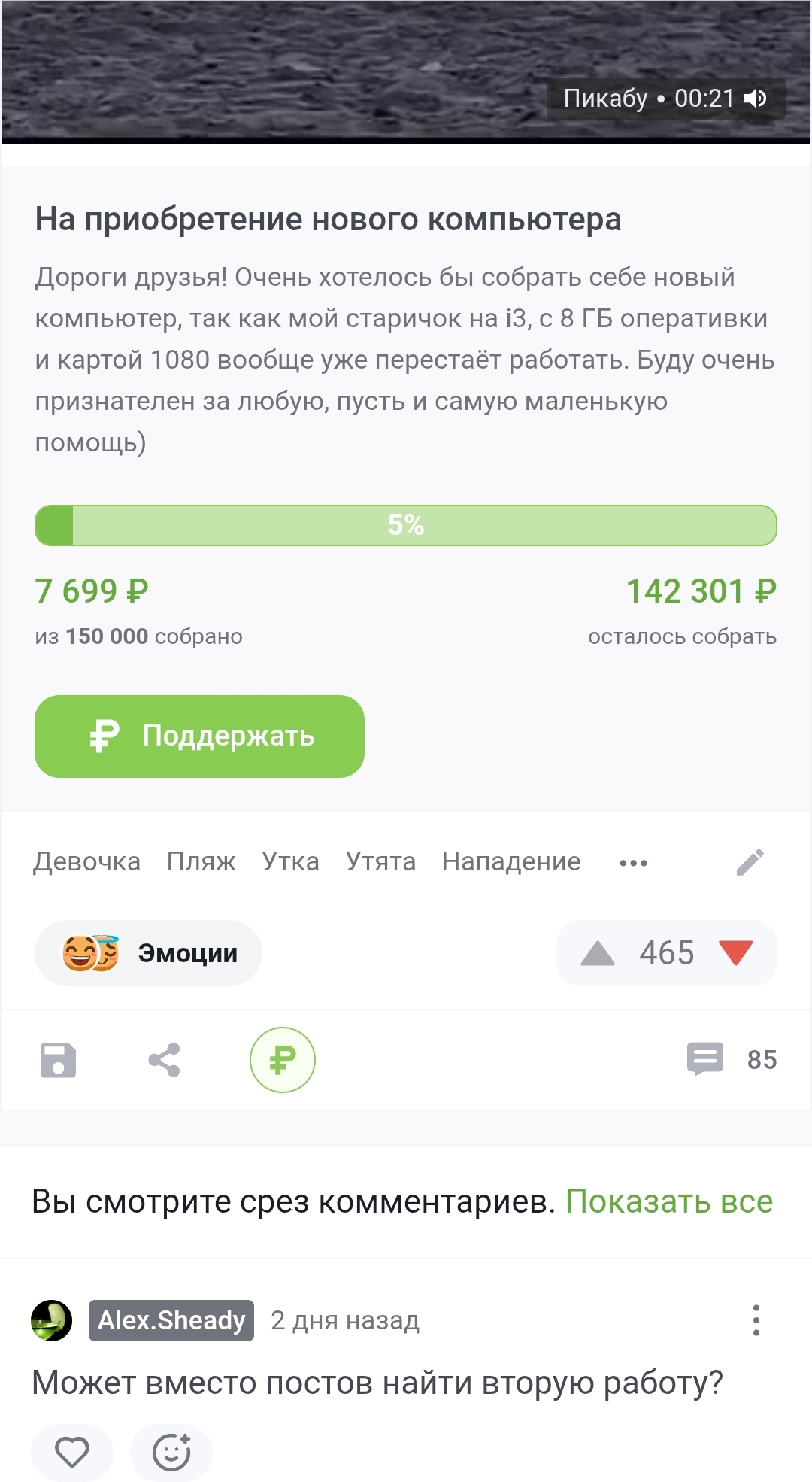Open the Нападение tag

pyautogui.click(x=511, y=861)
